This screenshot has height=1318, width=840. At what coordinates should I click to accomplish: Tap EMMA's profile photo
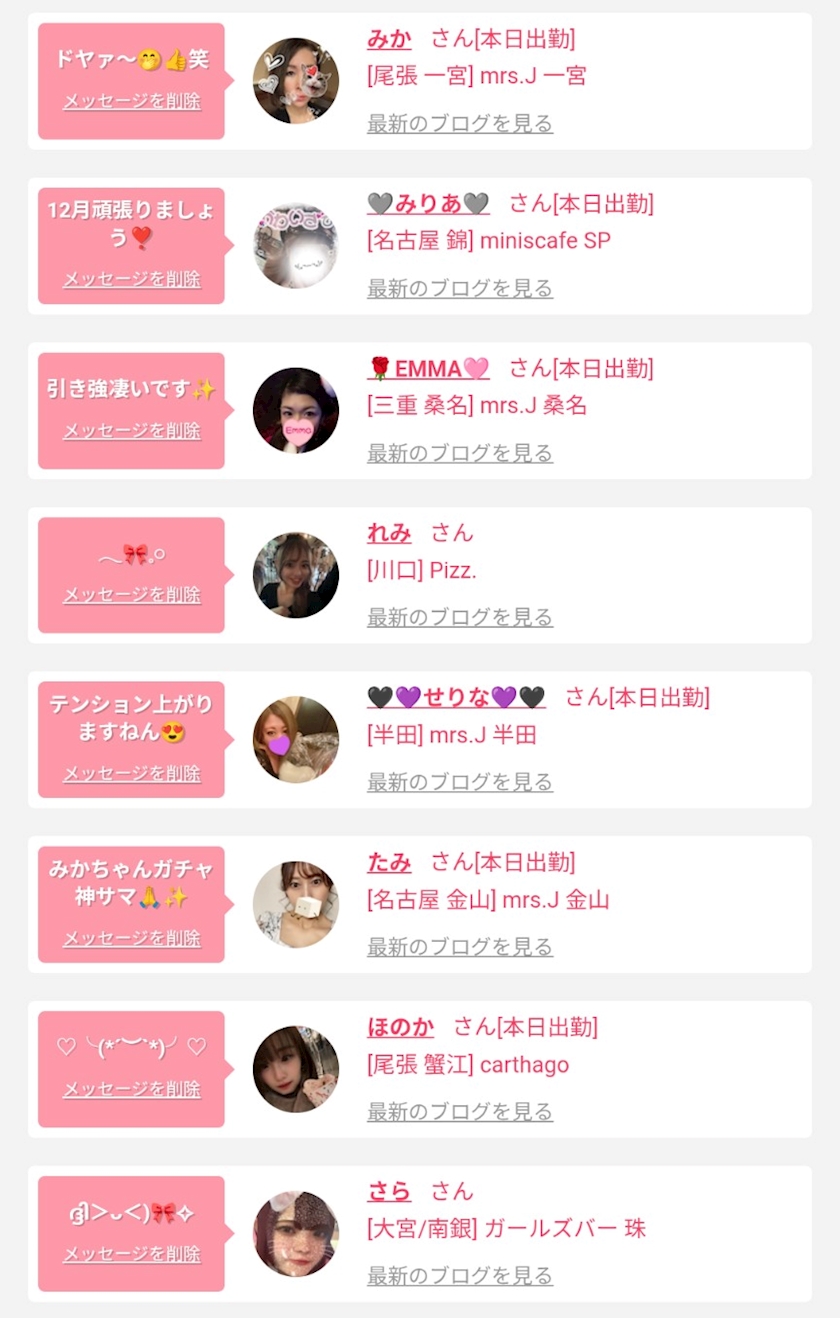coord(296,411)
